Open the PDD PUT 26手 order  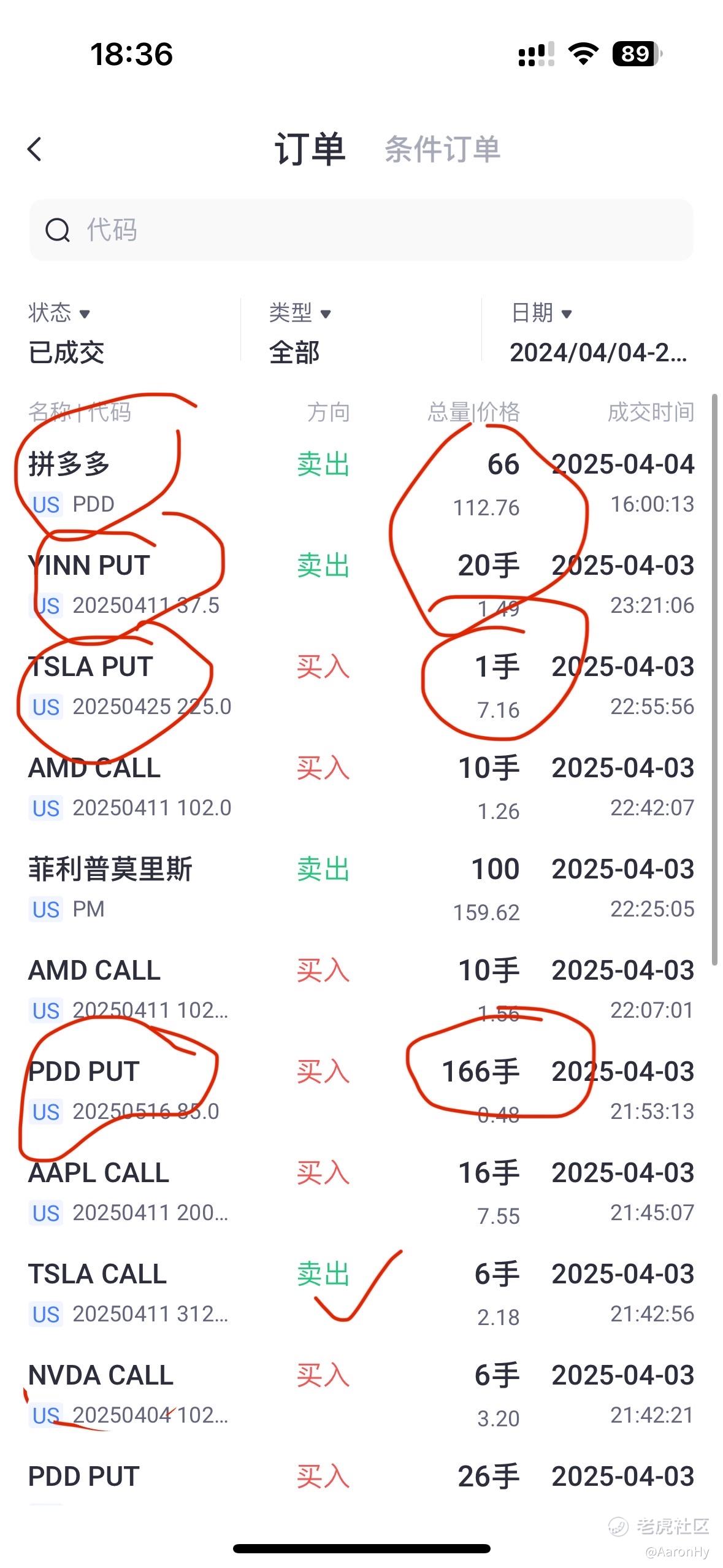point(361,1477)
